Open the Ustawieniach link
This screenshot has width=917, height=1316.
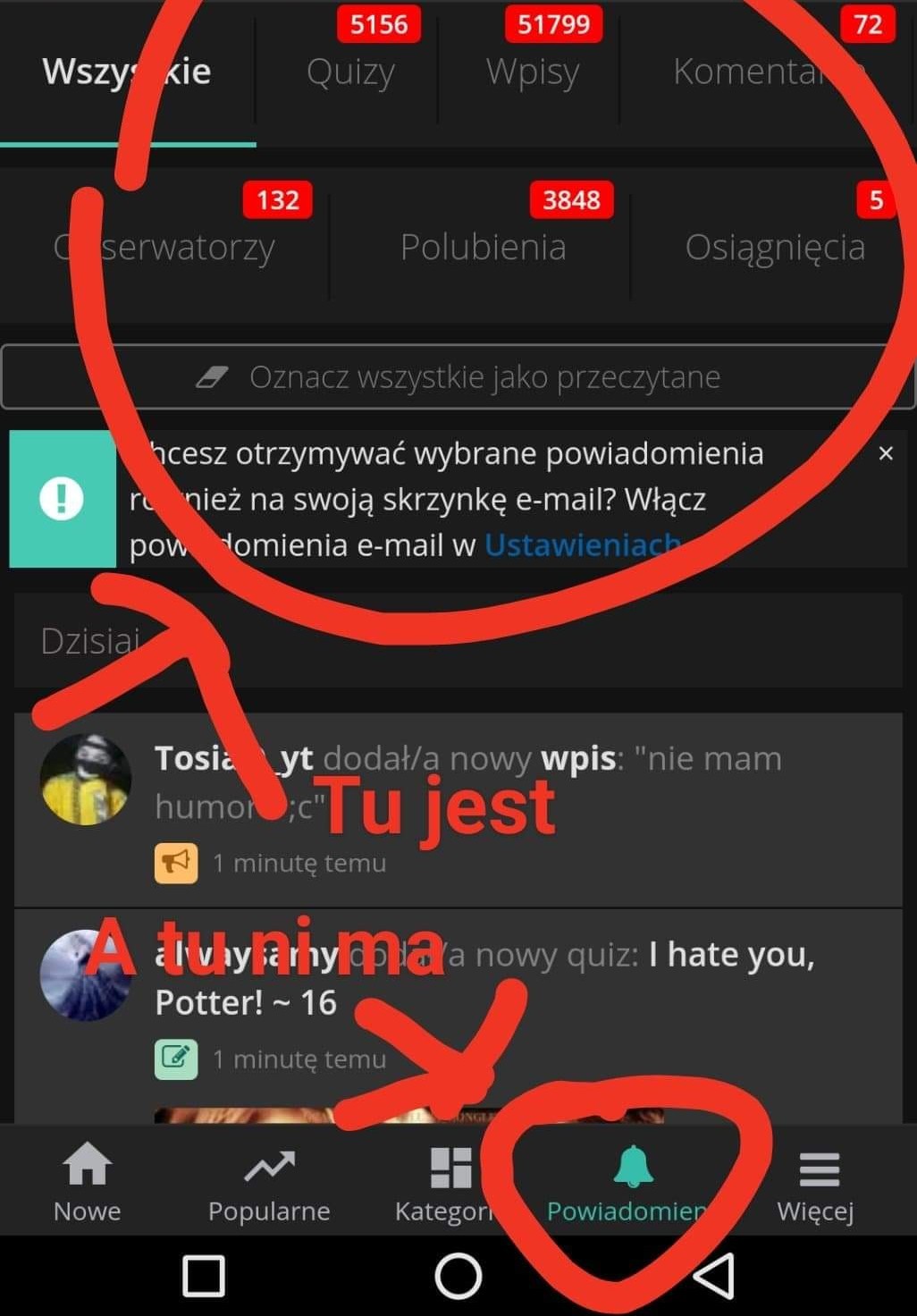point(582,544)
